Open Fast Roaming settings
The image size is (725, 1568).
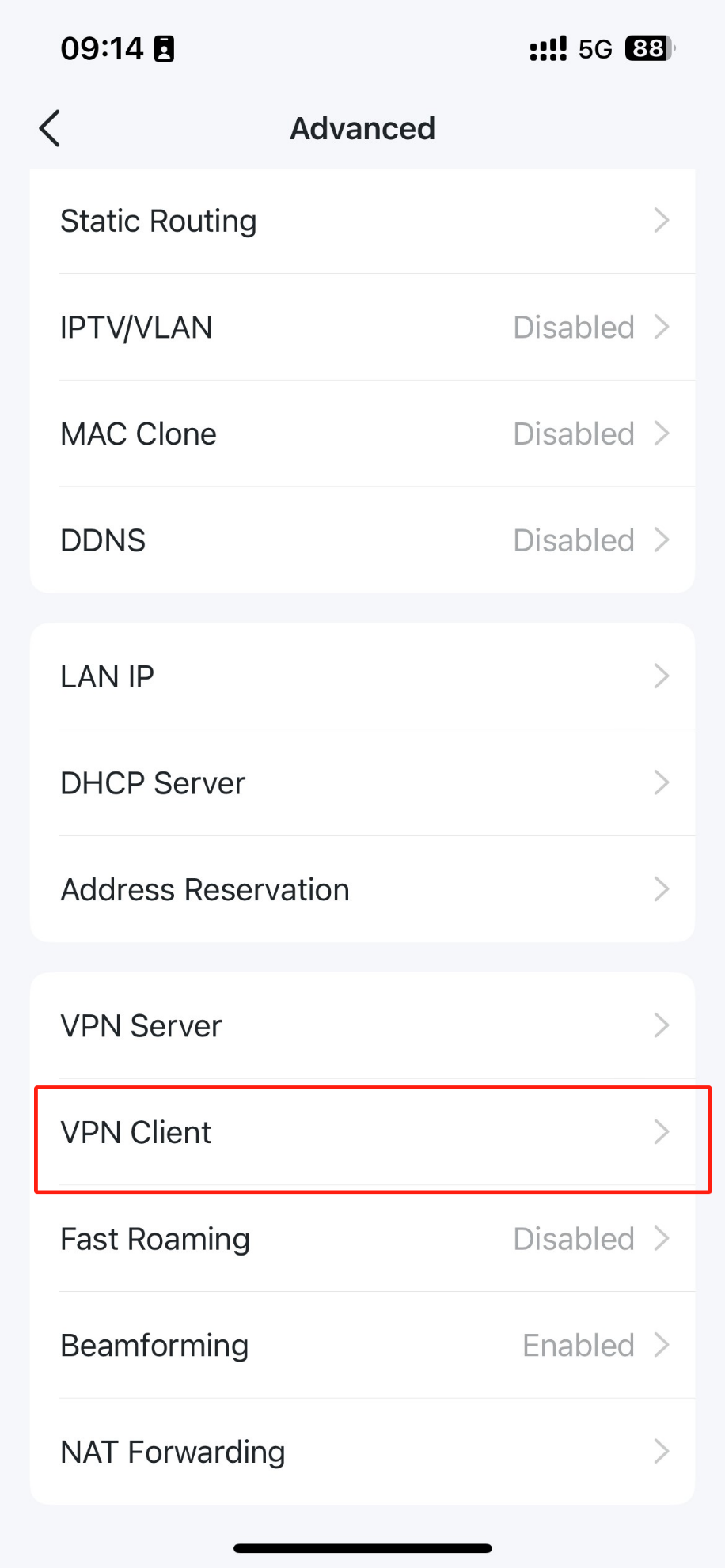pos(362,1239)
